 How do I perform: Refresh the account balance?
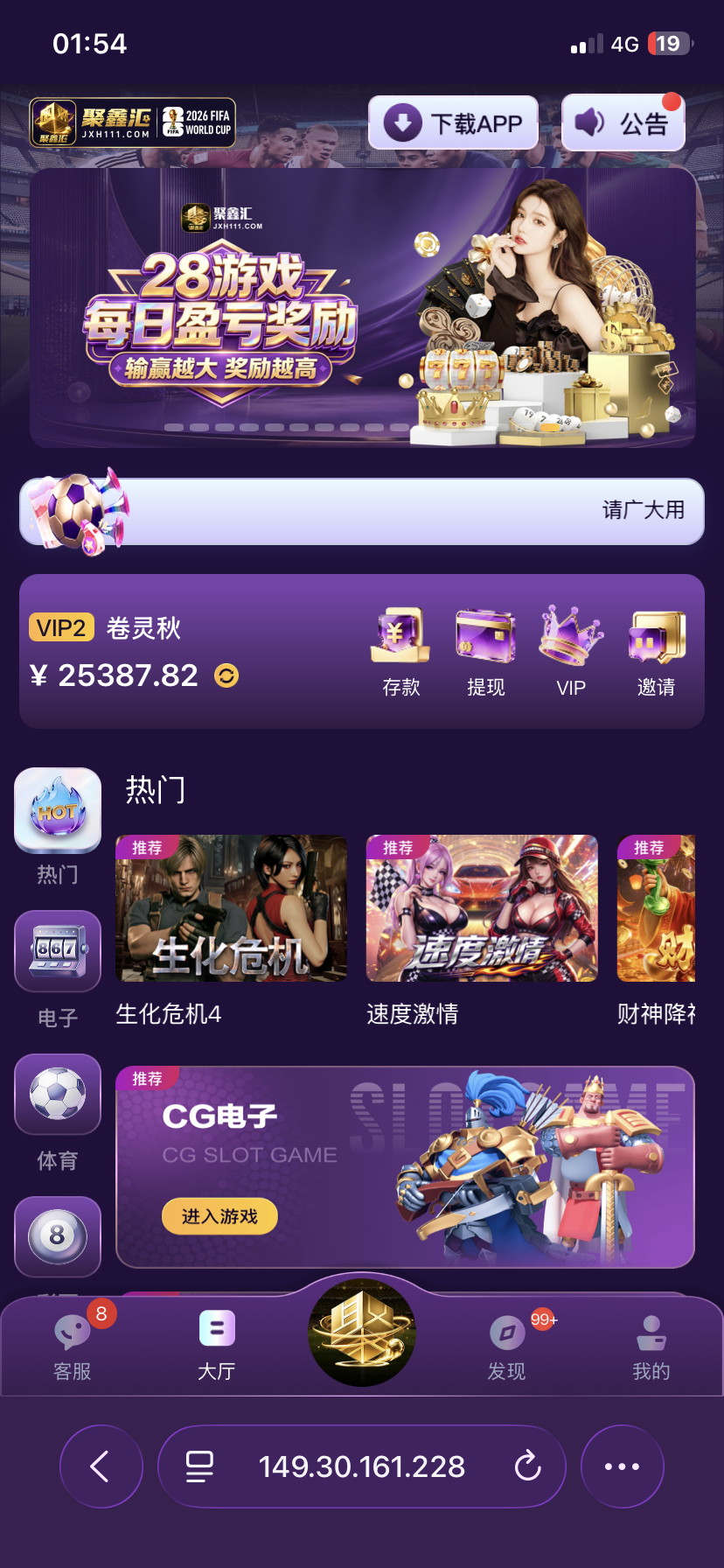tap(226, 675)
